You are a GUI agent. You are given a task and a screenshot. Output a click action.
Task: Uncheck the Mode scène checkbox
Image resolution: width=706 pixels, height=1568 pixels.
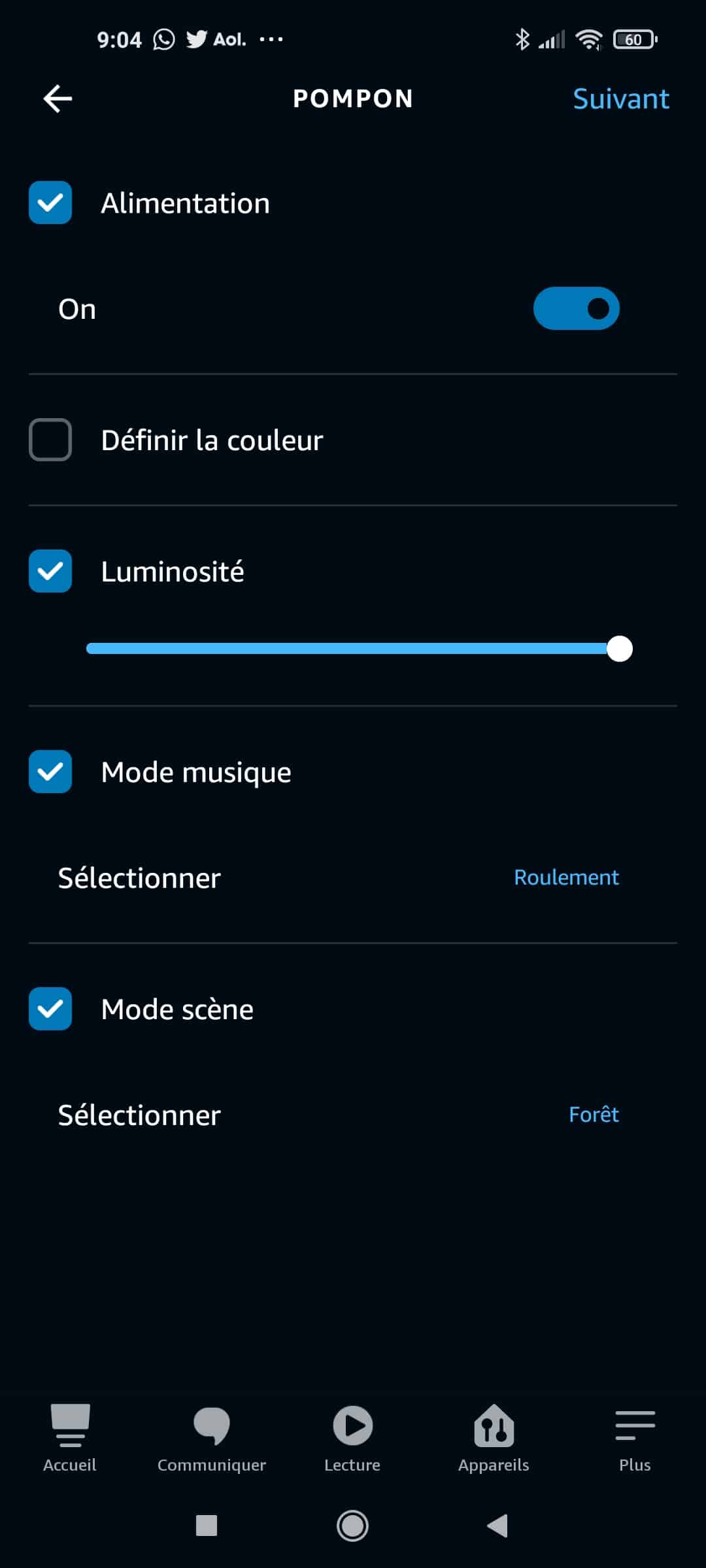(x=50, y=1009)
